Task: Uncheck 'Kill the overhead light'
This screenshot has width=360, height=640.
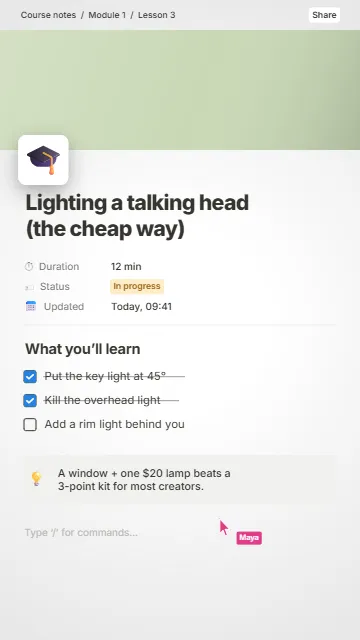Action: [30, 400]
